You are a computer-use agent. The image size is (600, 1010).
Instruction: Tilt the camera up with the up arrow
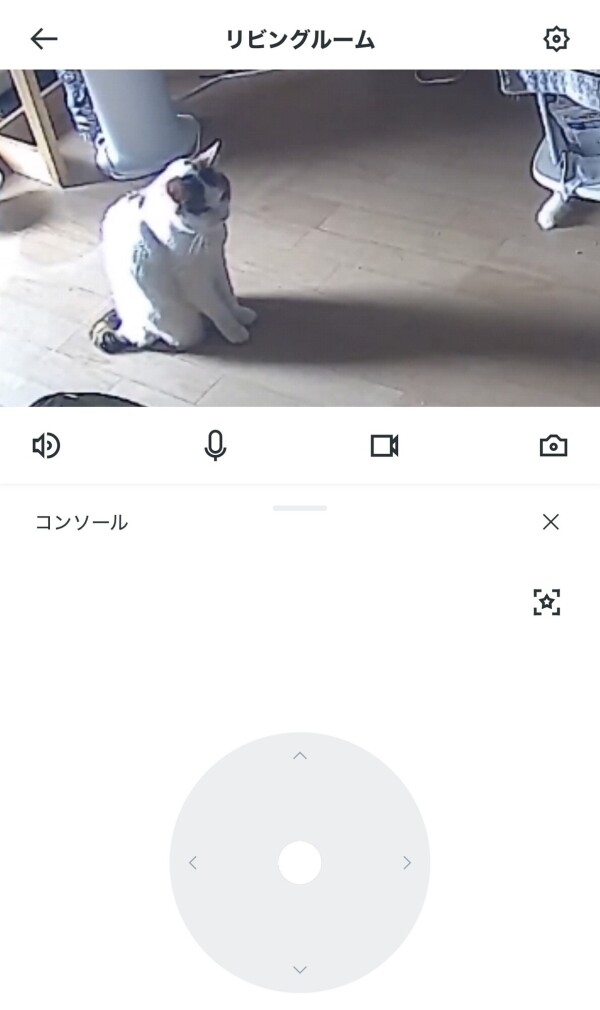300,756
